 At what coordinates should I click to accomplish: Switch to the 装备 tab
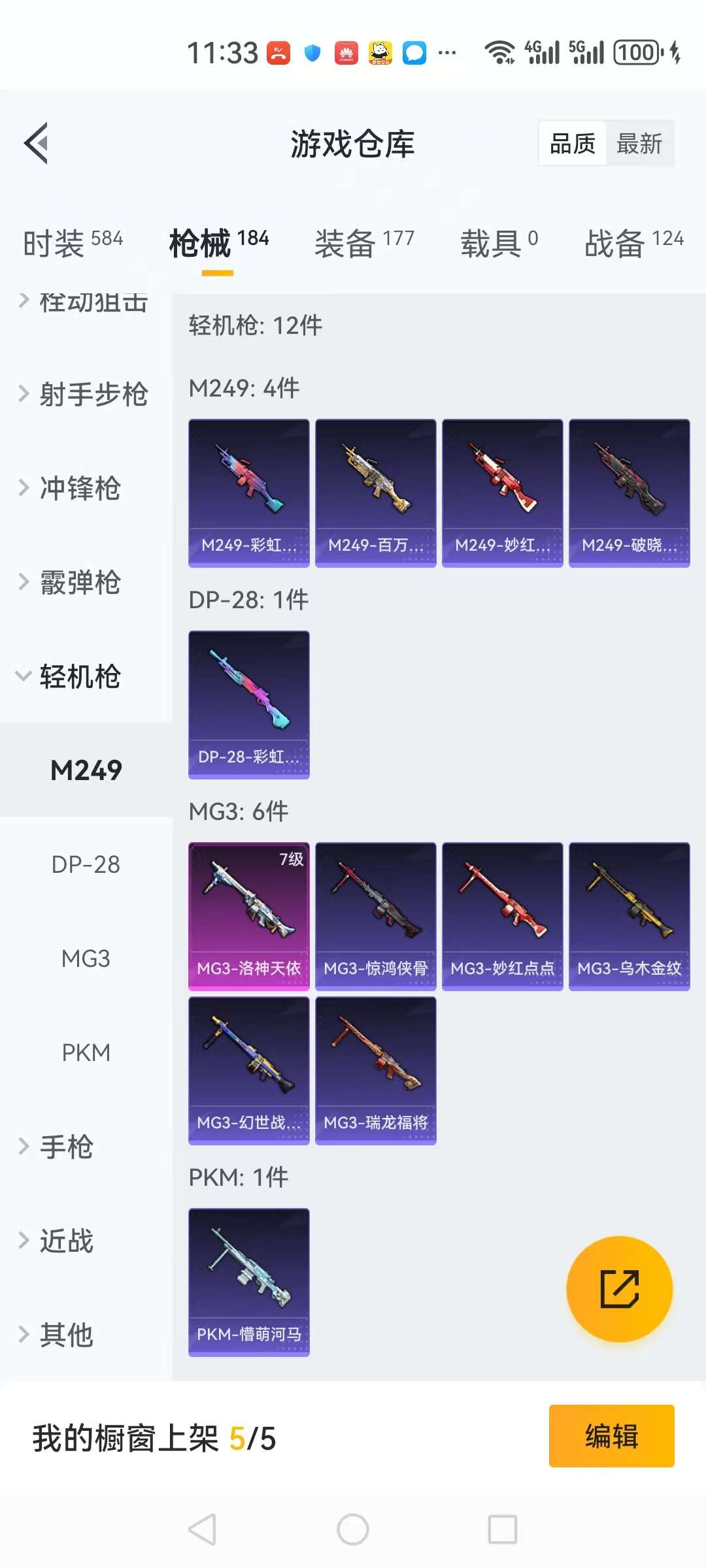pyautogui.click(x=364, y=243)
